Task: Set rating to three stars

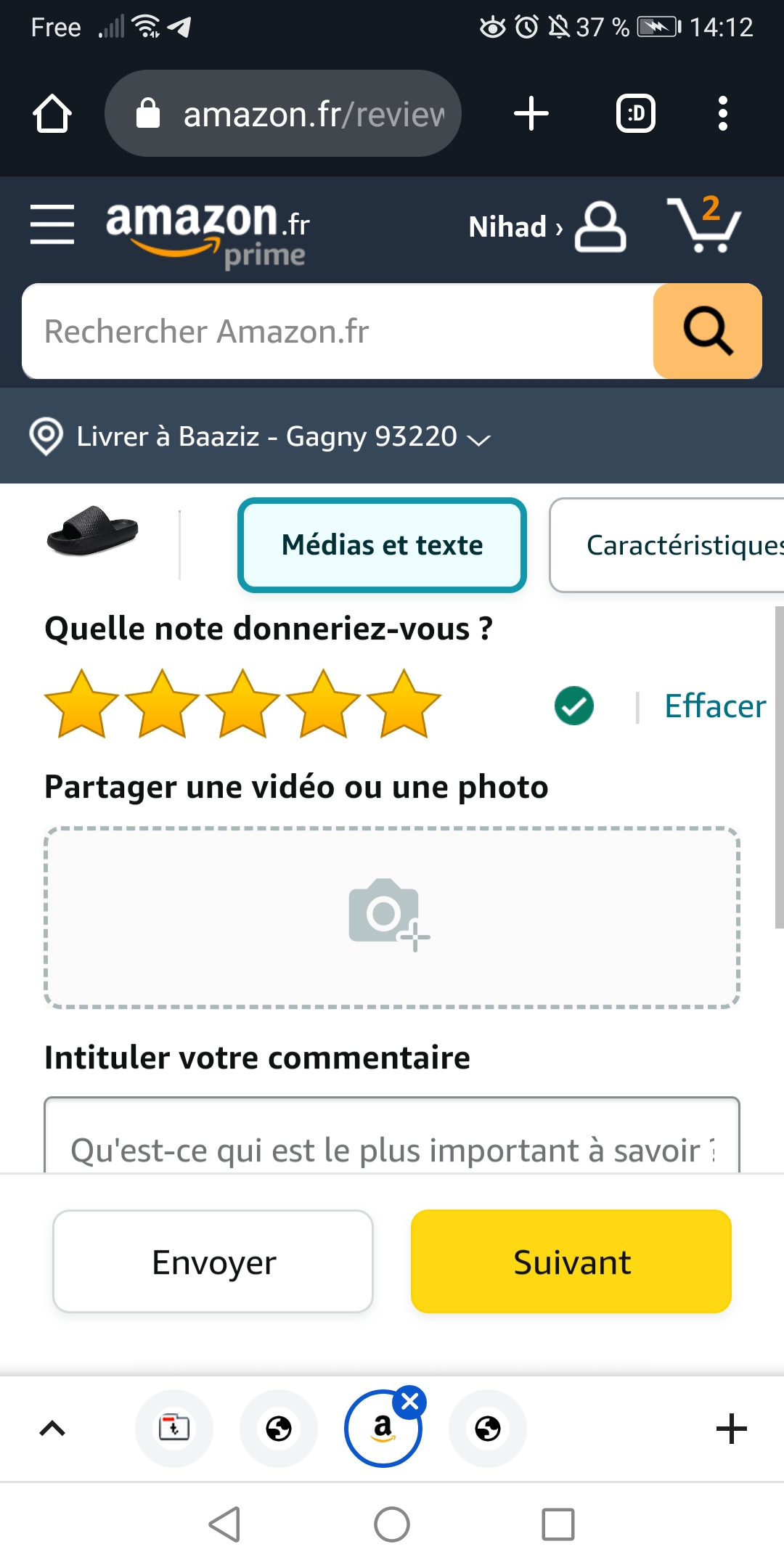Action: pos(242,704)
